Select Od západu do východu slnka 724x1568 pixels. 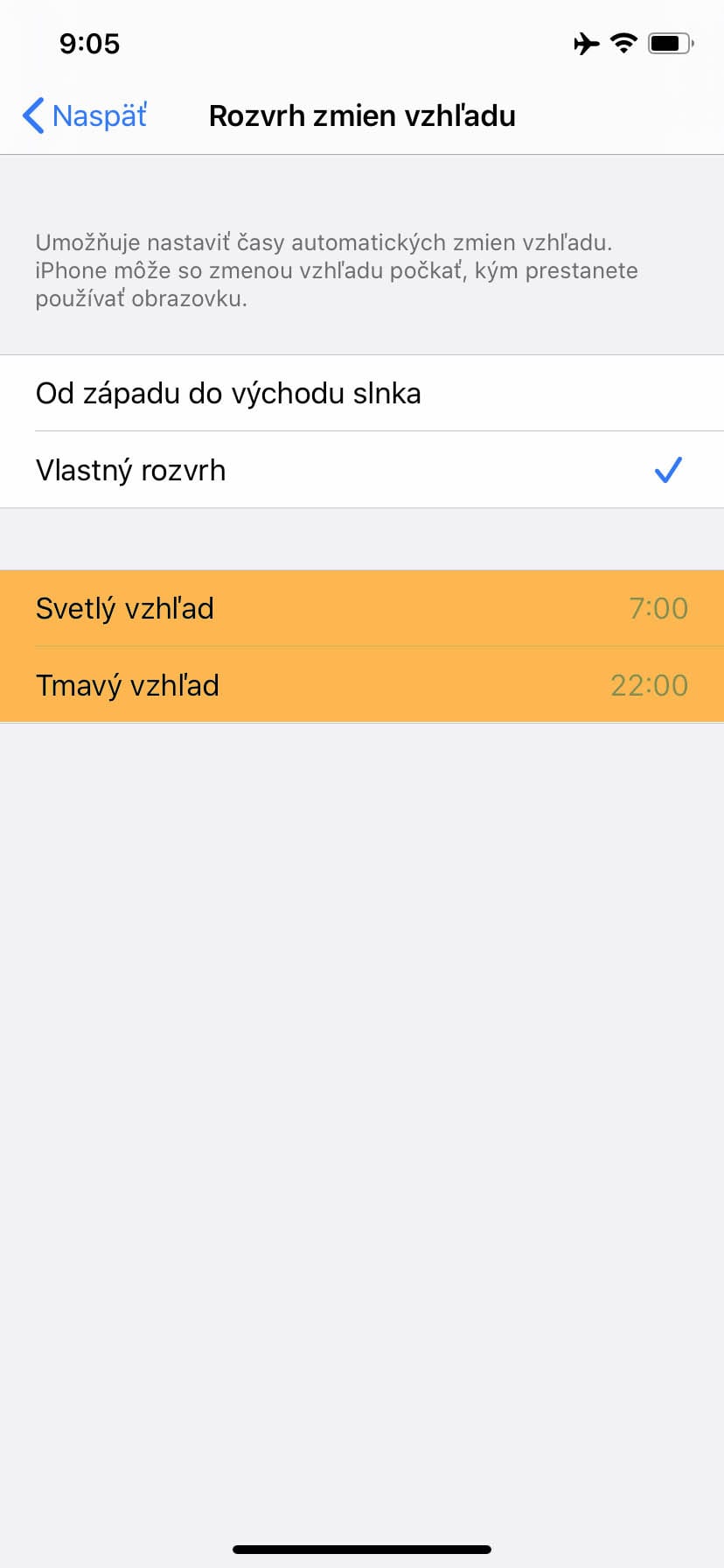(362, 393)
